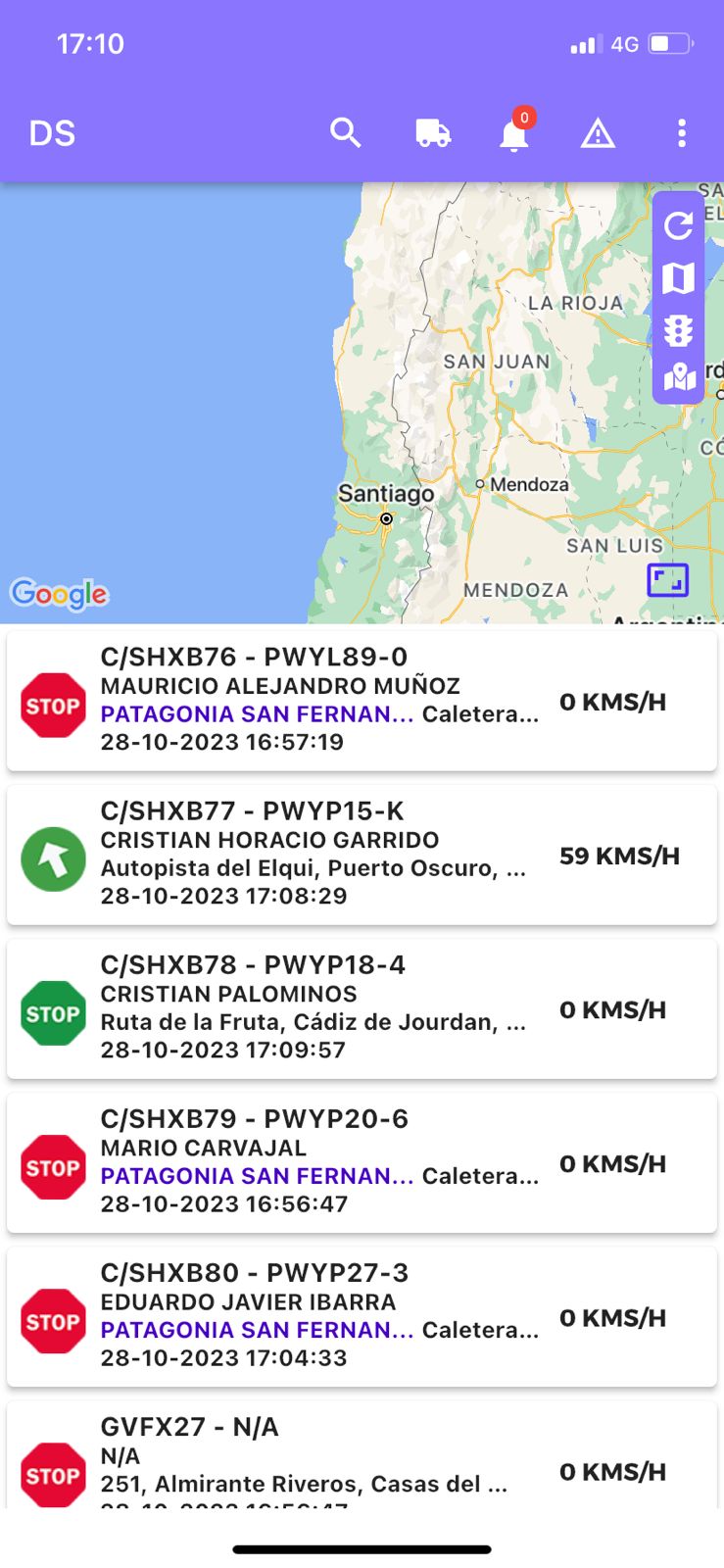Expand the map to fullscreen

tap(668, 580)
